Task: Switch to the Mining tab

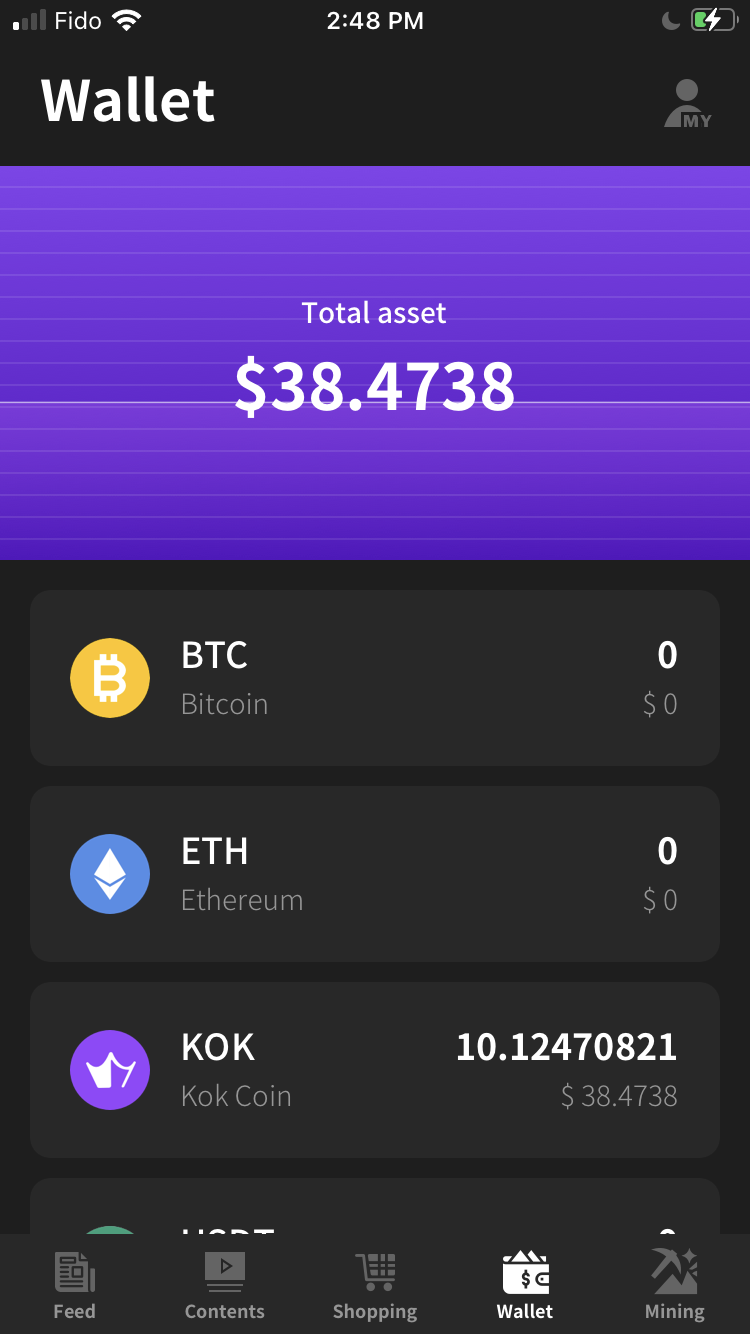Action: 675,1285
